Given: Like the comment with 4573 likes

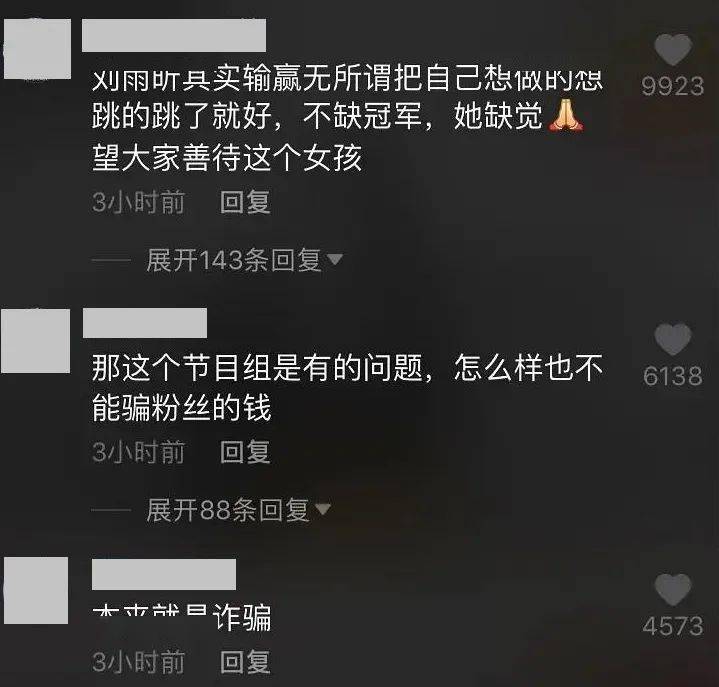Looking at the screenshot, I should click(x=673, y=590).
